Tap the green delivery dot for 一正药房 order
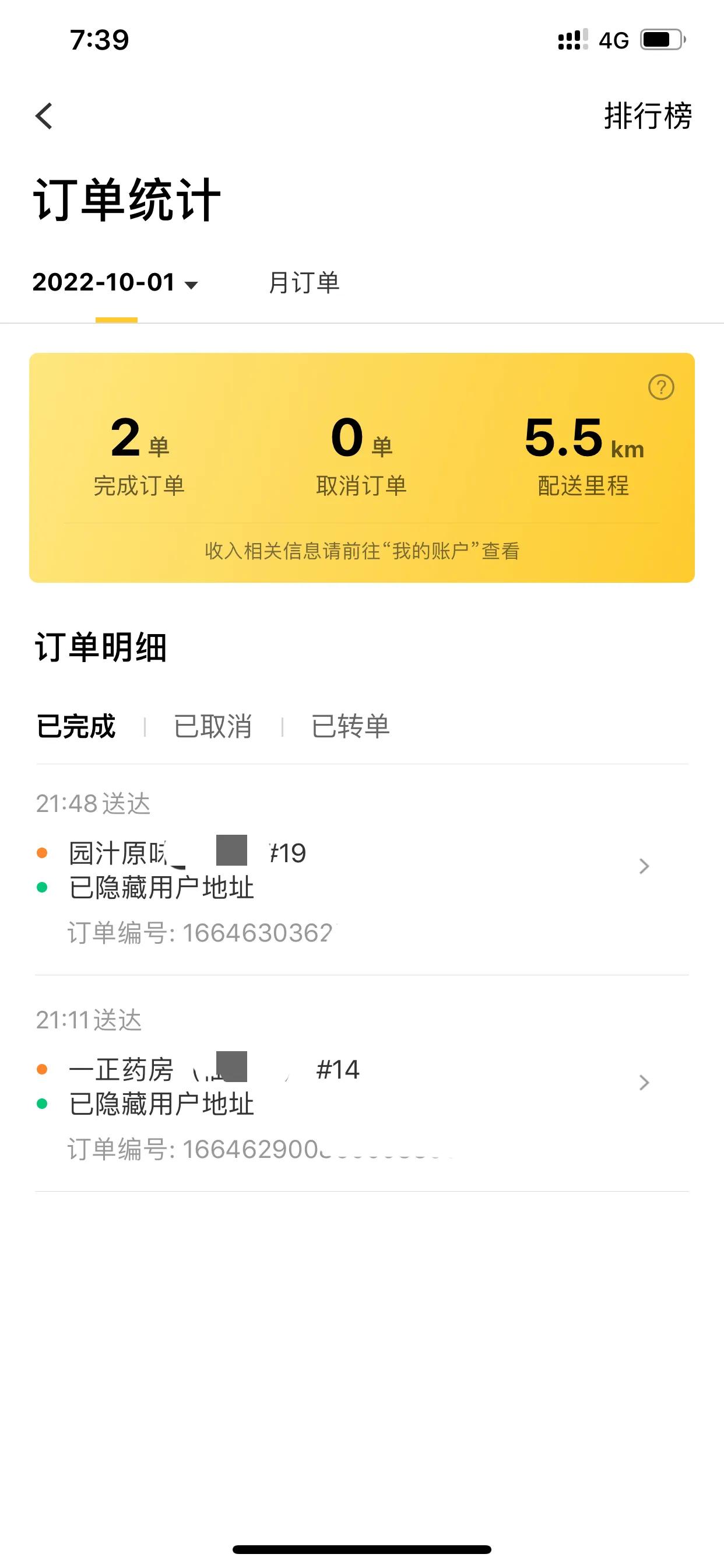 point(43,1103)
